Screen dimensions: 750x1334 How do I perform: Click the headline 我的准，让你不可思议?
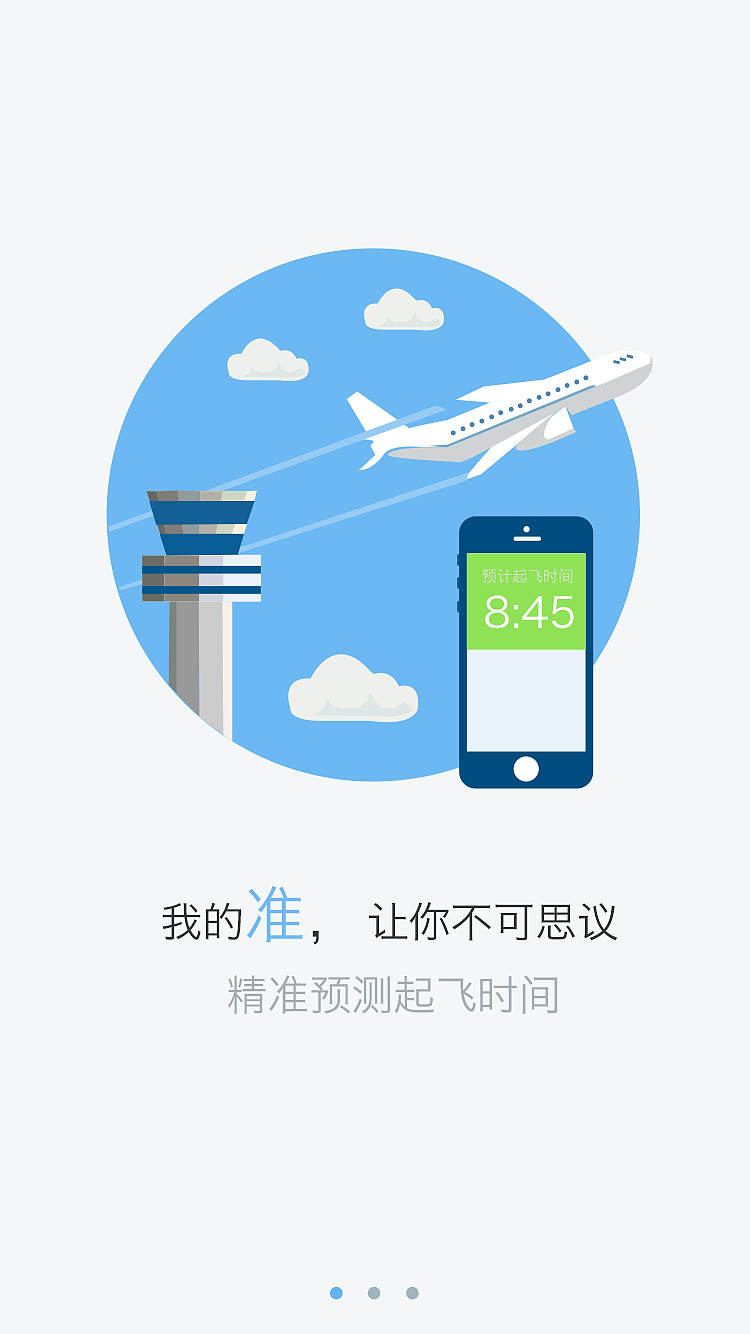click(x=390, y=922)
